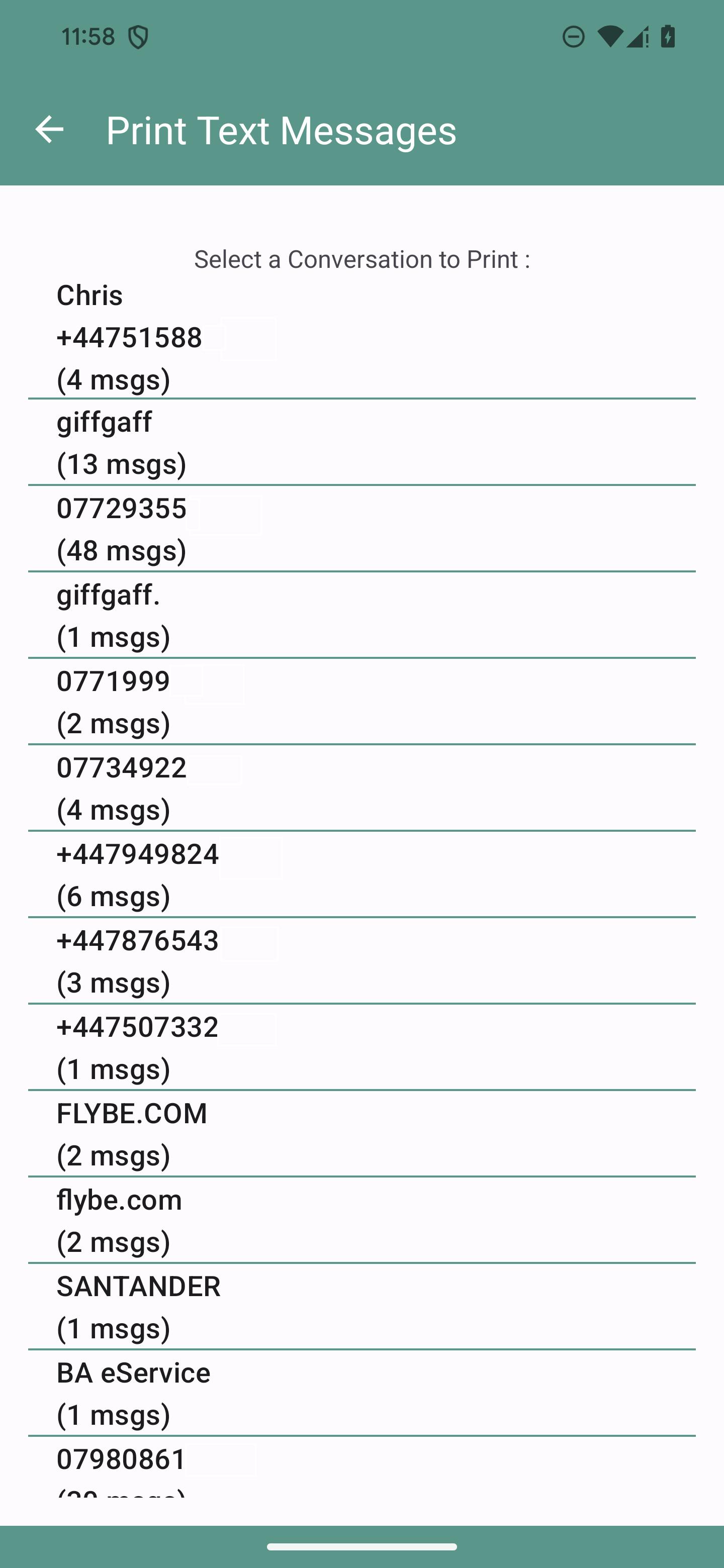This screenshot has height=1568, width=724.
Task: Choose the BA eService conversation
Action: [361, 1393]
